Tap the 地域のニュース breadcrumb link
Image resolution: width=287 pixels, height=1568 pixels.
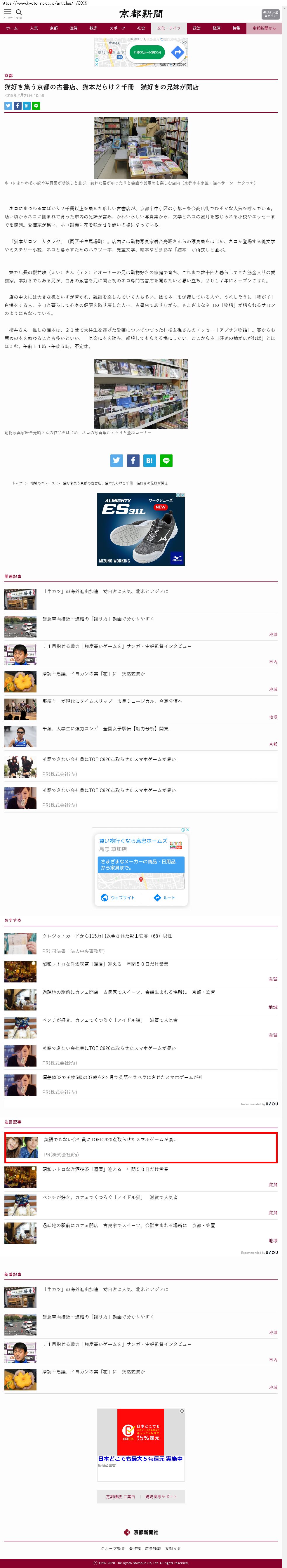point(42,483)
